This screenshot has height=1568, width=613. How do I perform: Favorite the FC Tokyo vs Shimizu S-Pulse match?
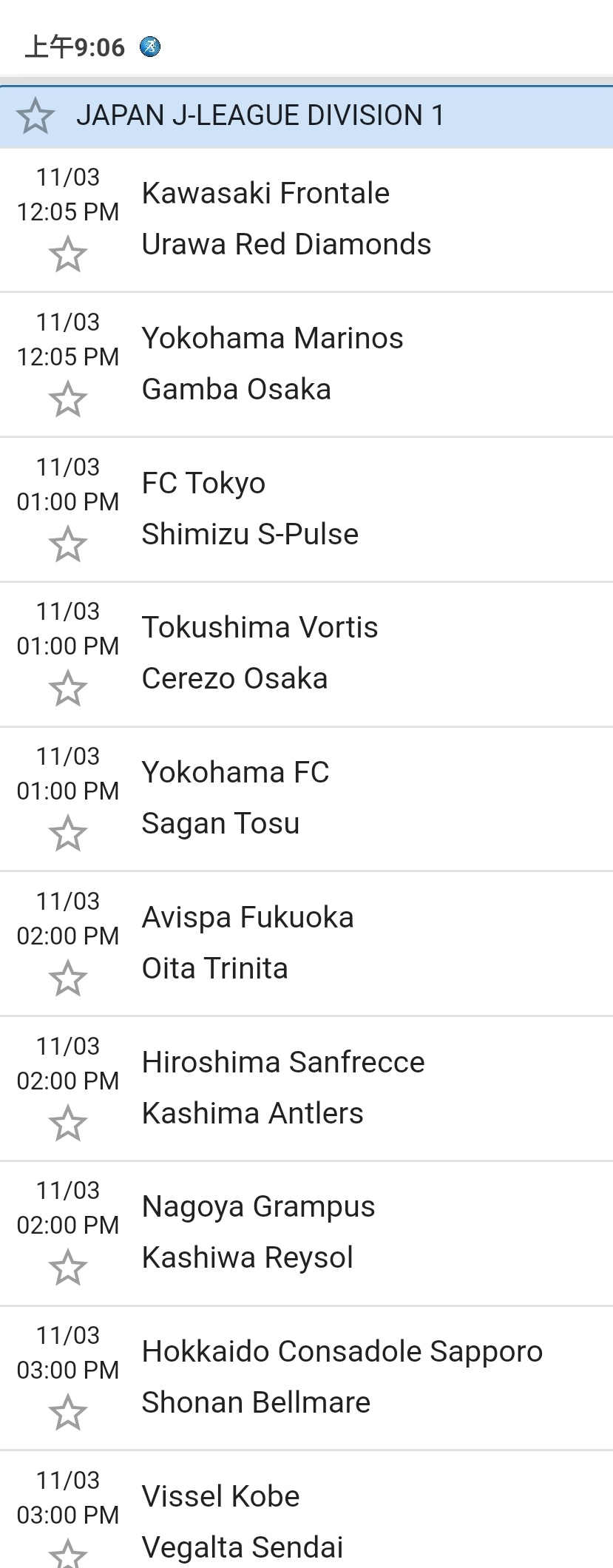pyautogui.click(x=67, y=544)
